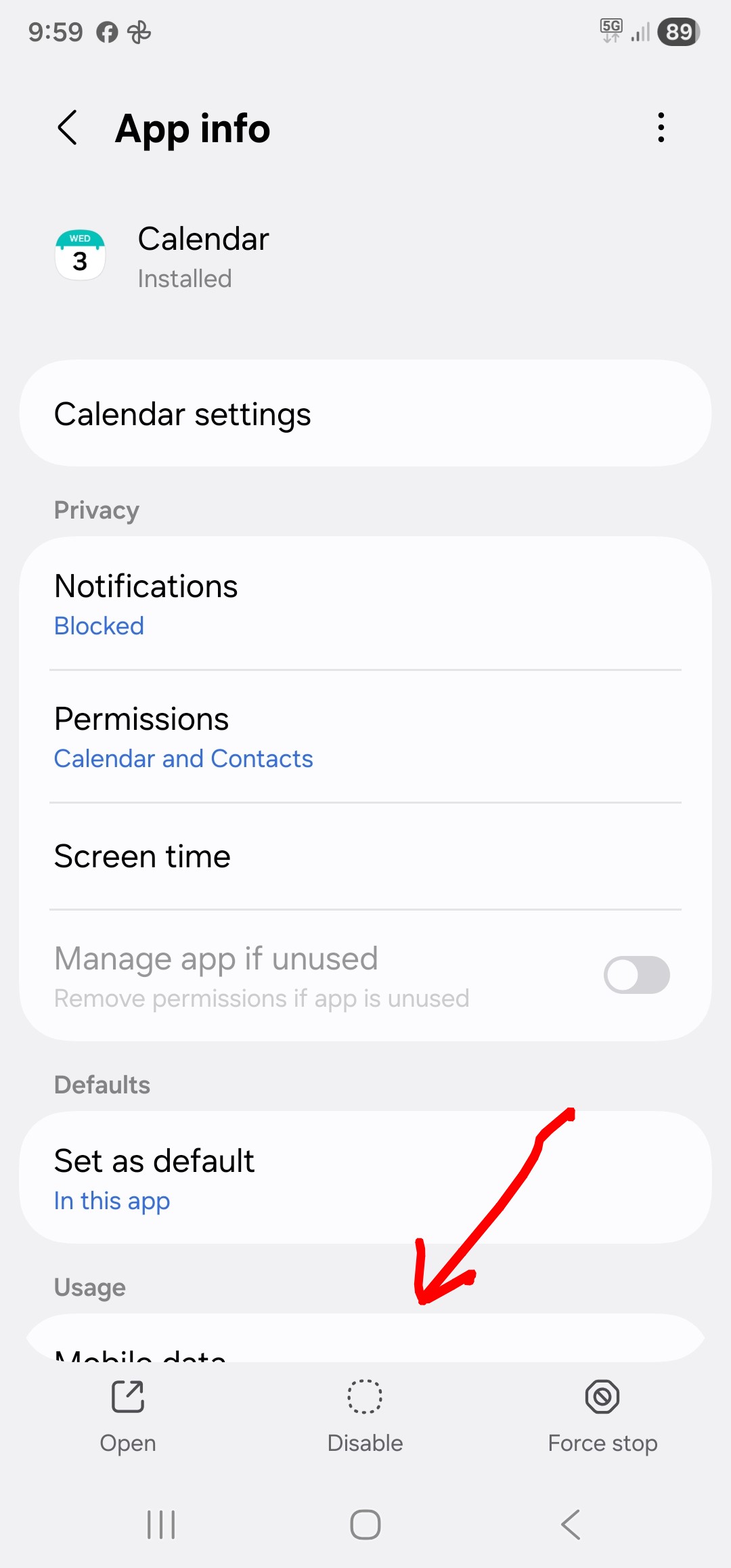Open Calendar settings

click(365, 414)
